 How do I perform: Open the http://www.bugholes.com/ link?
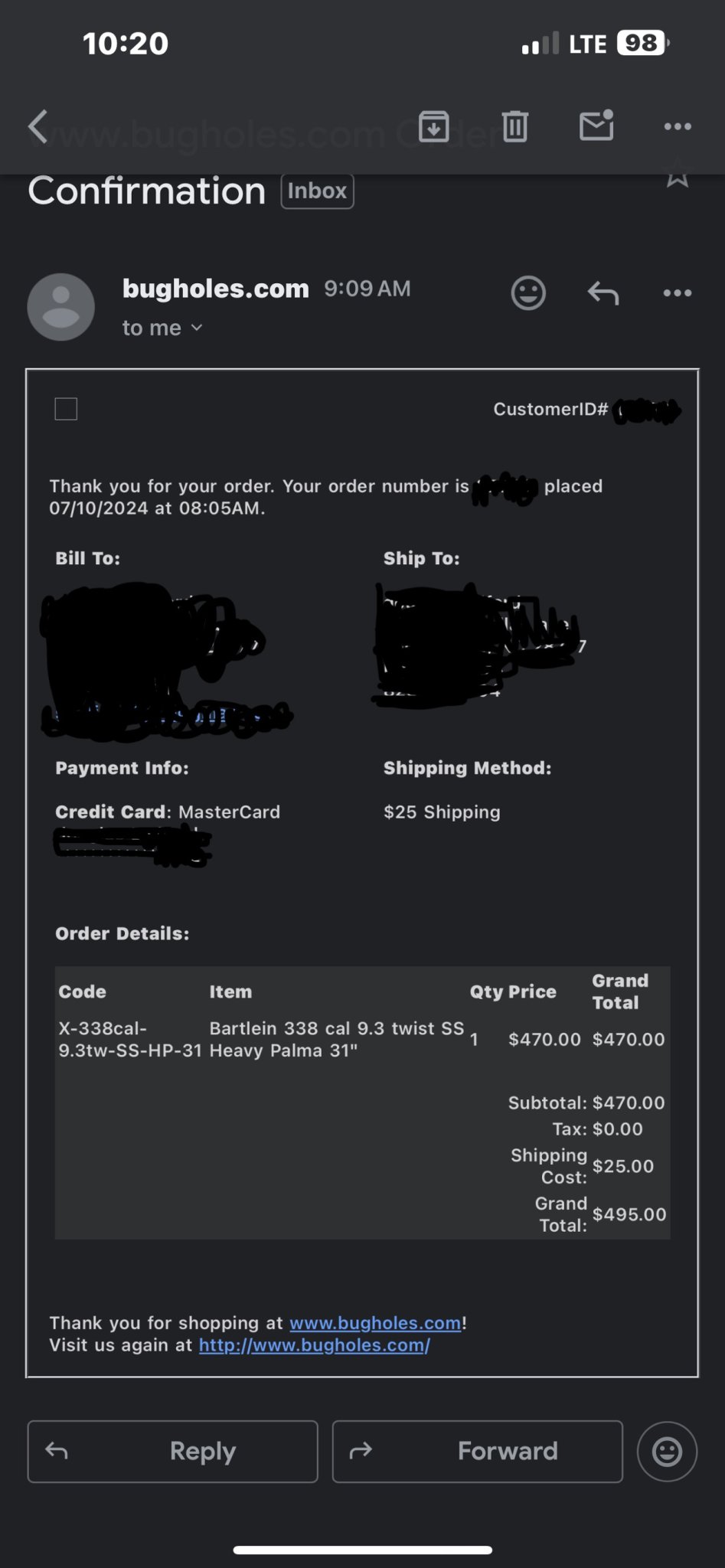314,1345
